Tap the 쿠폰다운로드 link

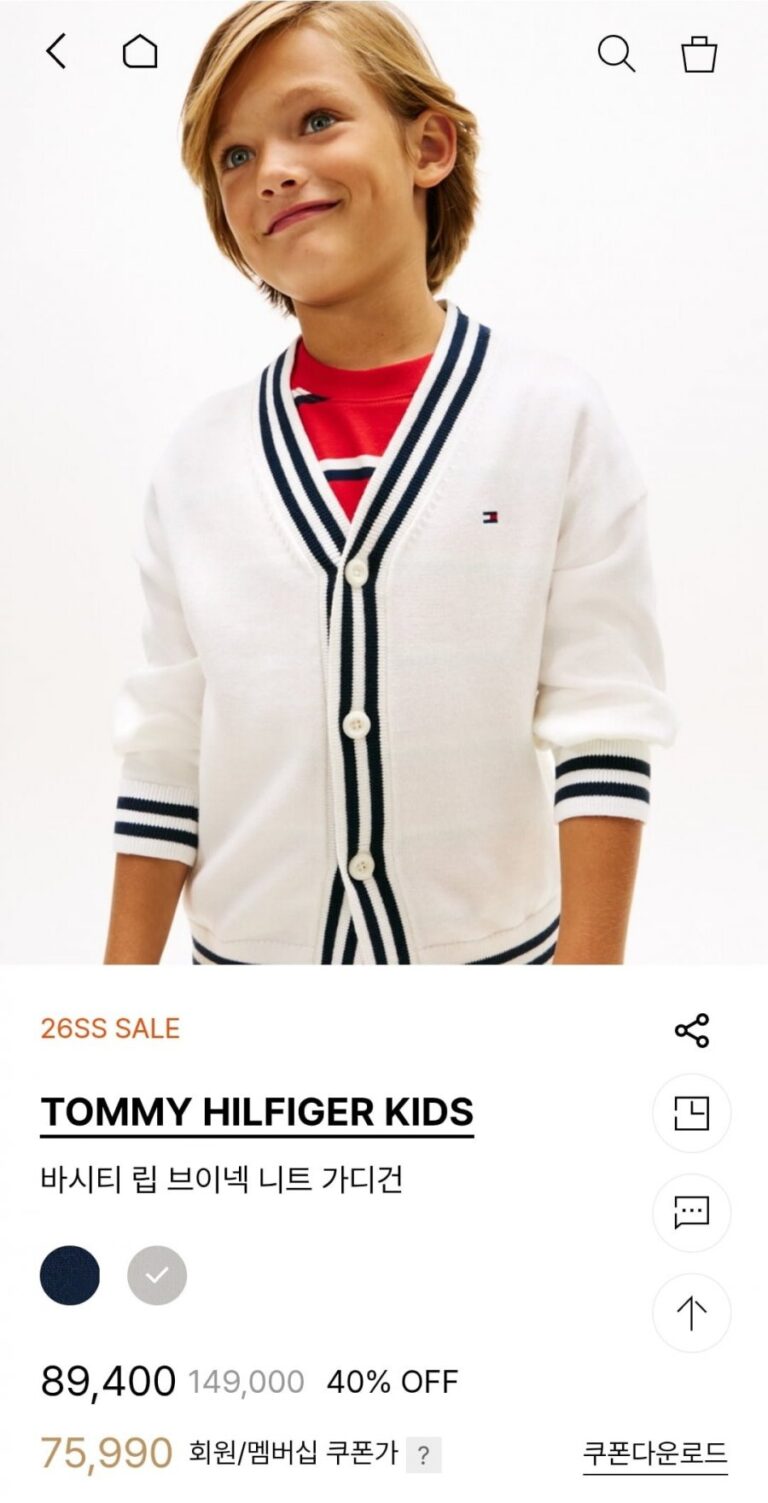pos(655,1454)
